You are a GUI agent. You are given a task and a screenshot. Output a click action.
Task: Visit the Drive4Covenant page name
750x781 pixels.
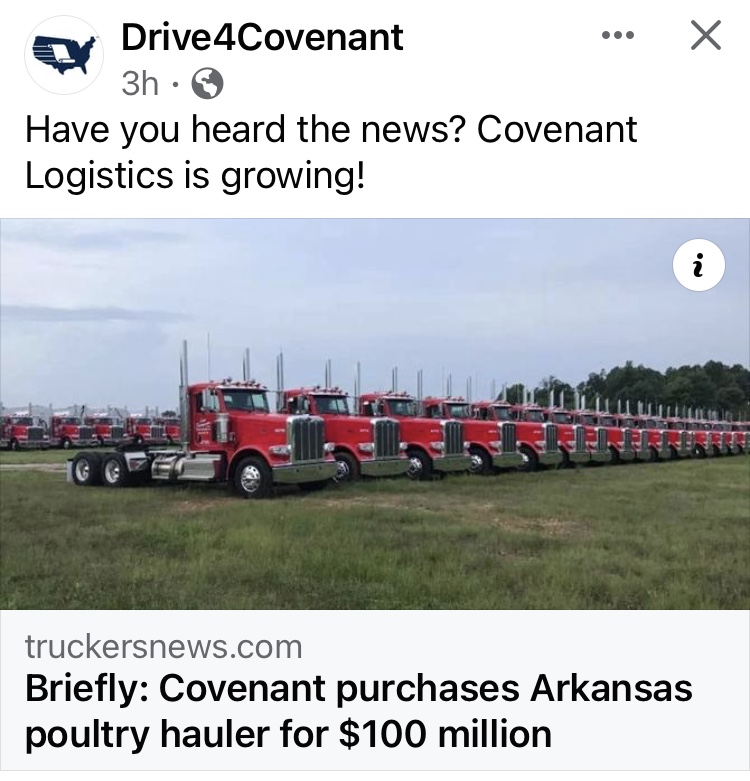262,38
